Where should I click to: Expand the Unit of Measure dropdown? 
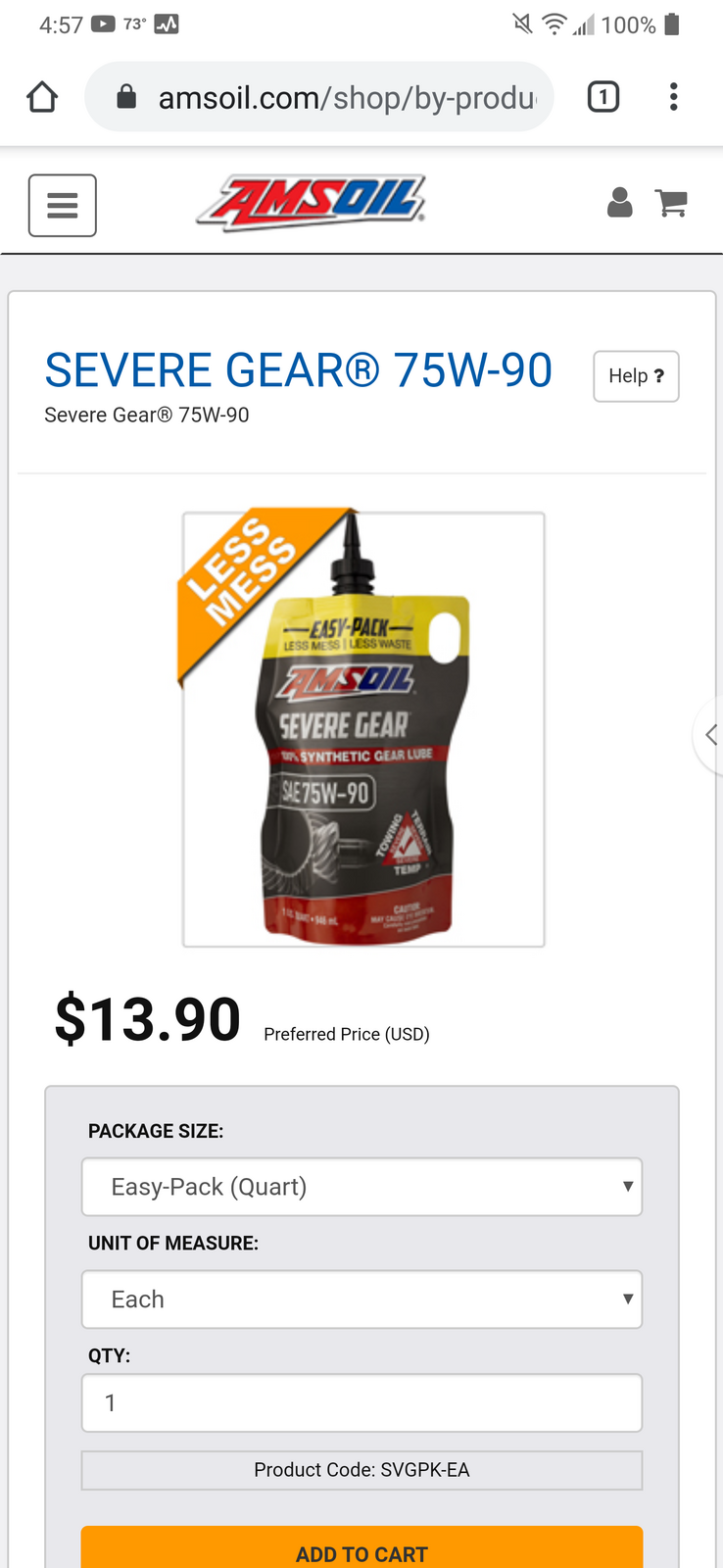click(361, 1299)
